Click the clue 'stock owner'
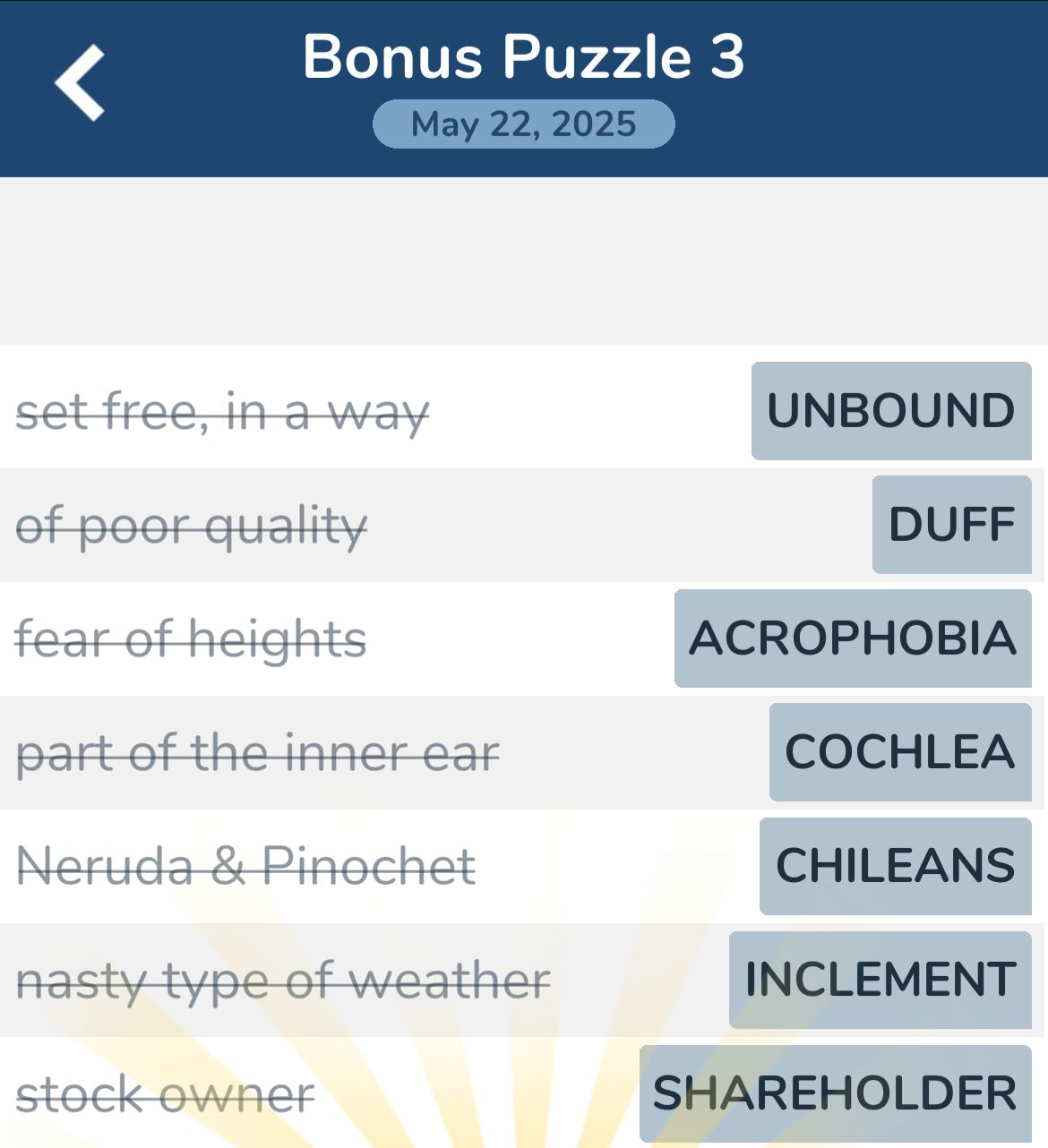Screen dimensions: 1048x1148 166,1092
